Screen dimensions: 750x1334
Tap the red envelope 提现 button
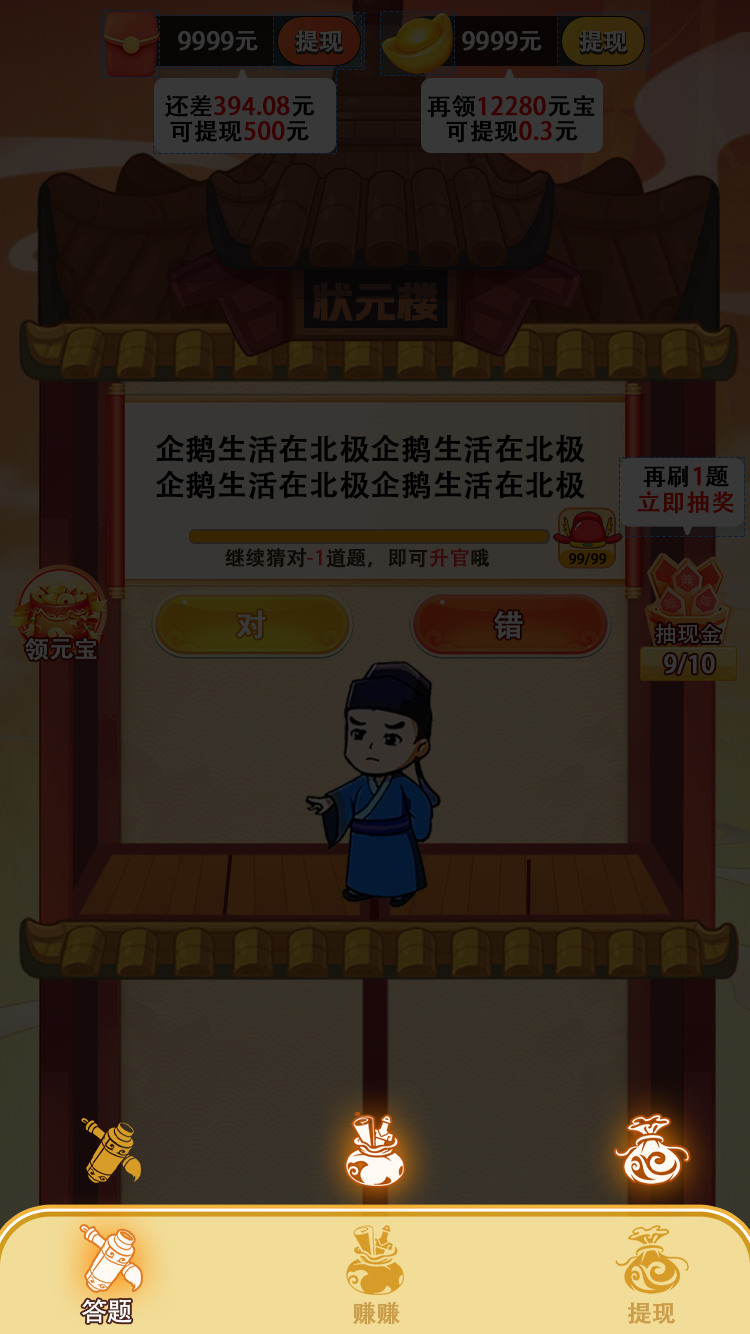[x=318, y=42]
